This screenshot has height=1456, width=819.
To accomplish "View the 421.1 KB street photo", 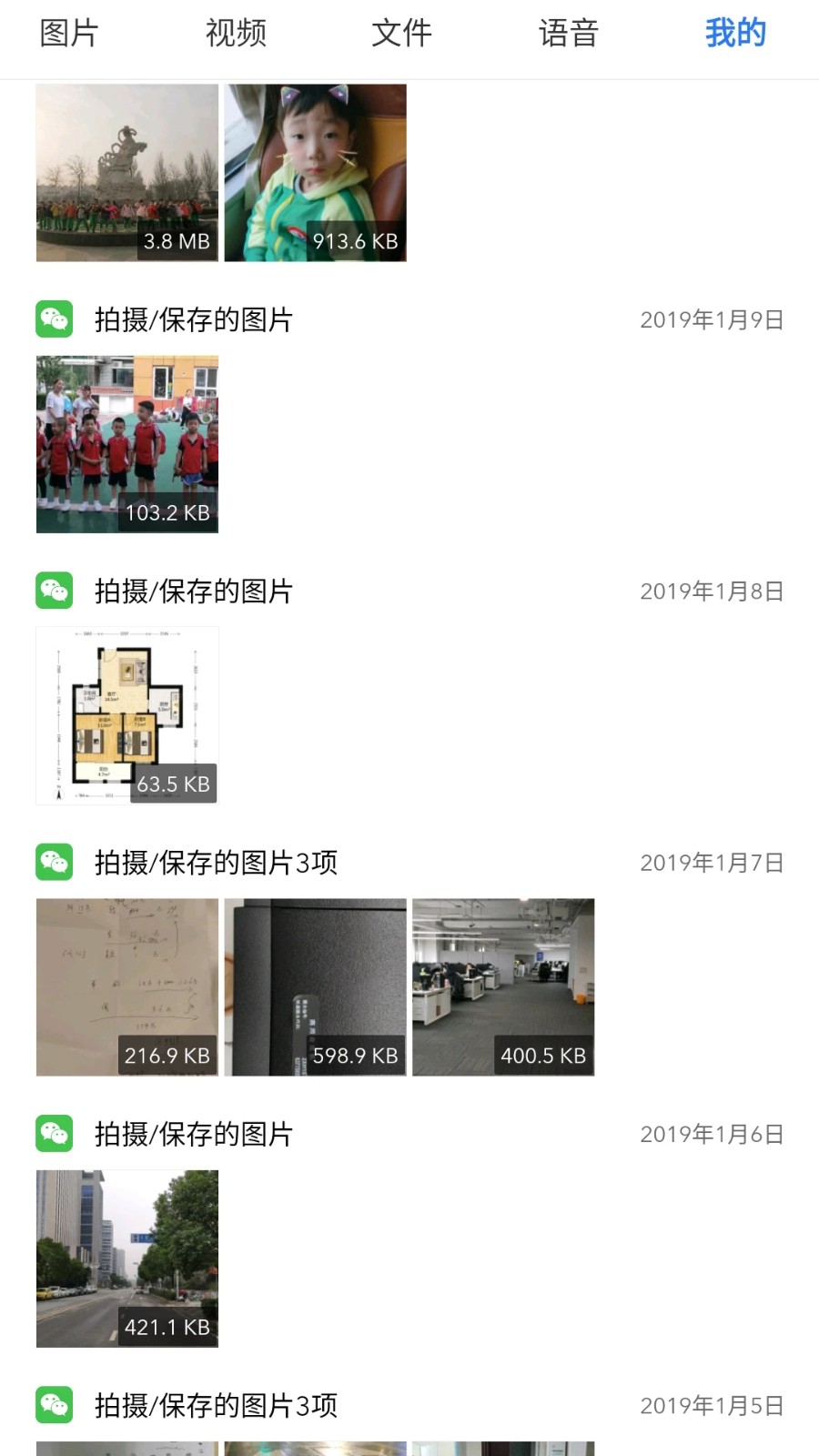I will [x=127, y=1259].
